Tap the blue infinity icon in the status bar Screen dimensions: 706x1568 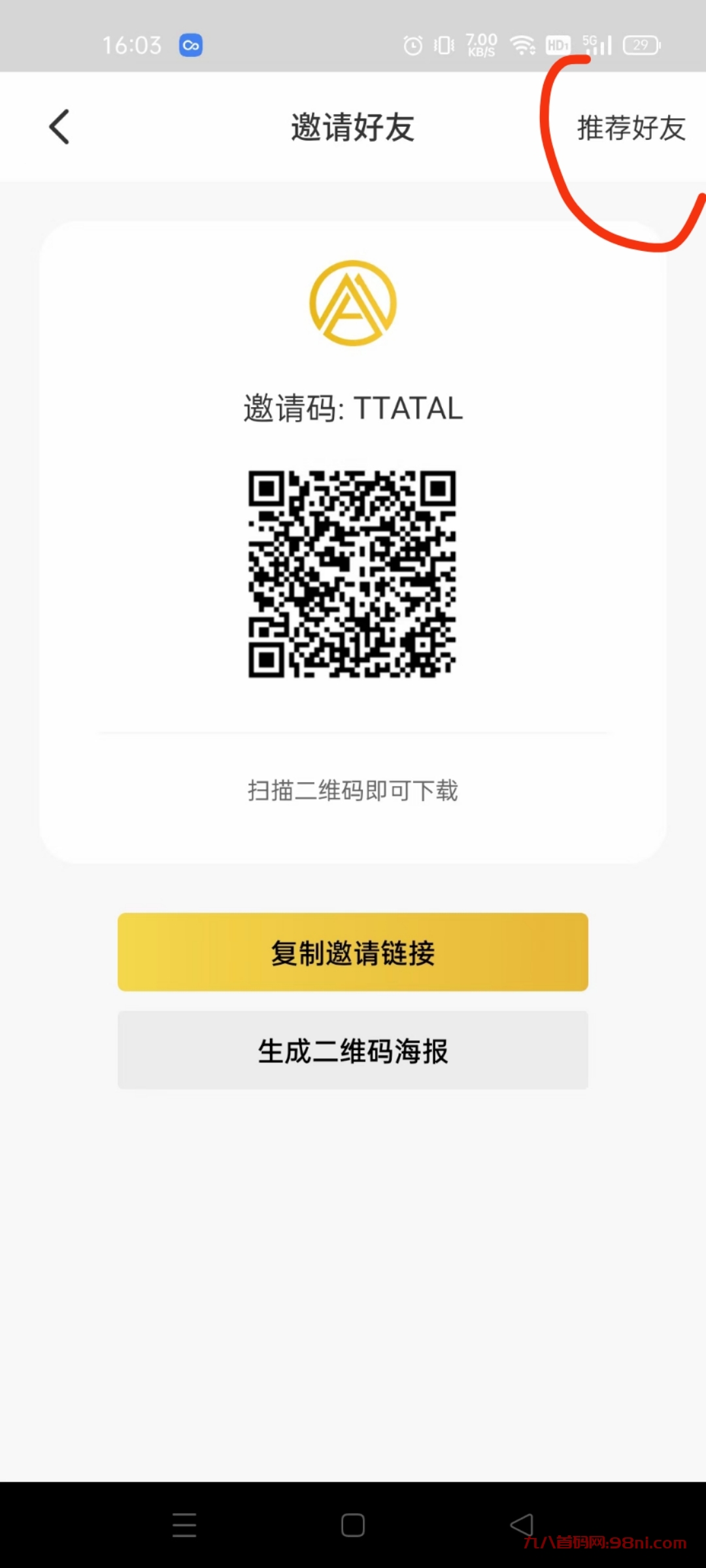(x=190, y=44)
